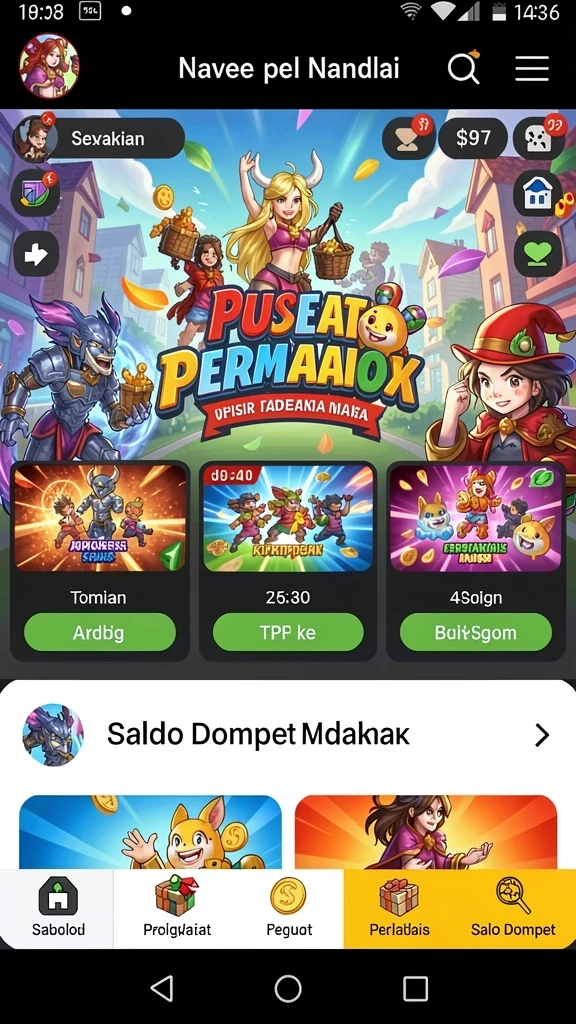Tap the green heart icon
The height and width of the screenshot is (1024, 576).
point(538,254)
